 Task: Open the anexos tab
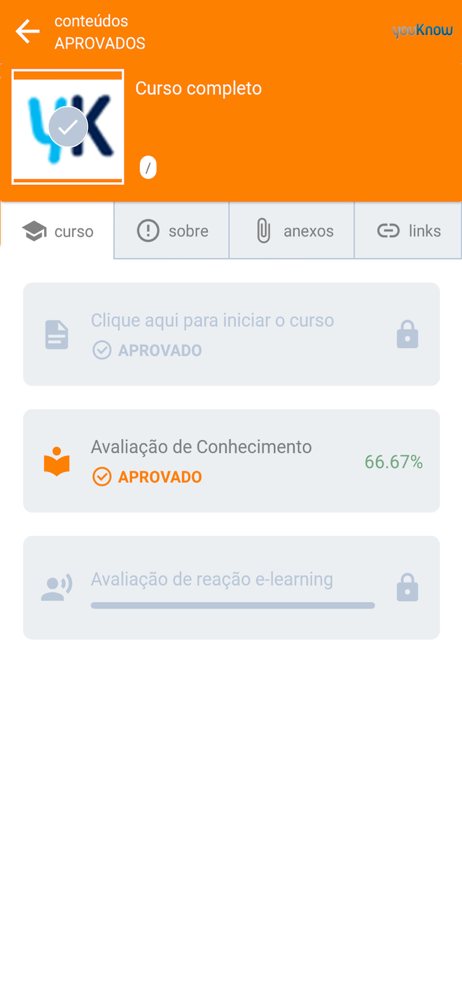(x=292, y=231)
